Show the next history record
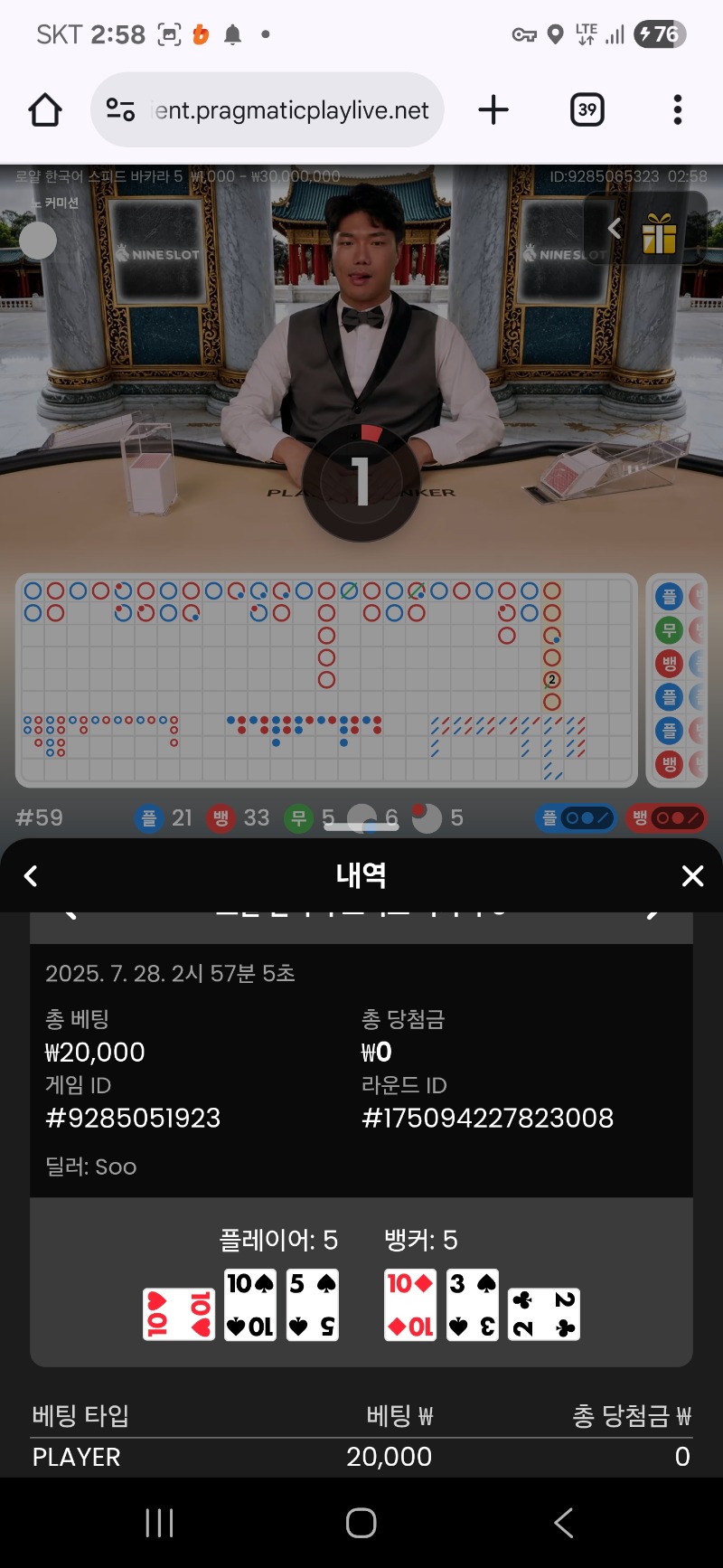This screenshot has height=1568, width=723. [653, 913]
